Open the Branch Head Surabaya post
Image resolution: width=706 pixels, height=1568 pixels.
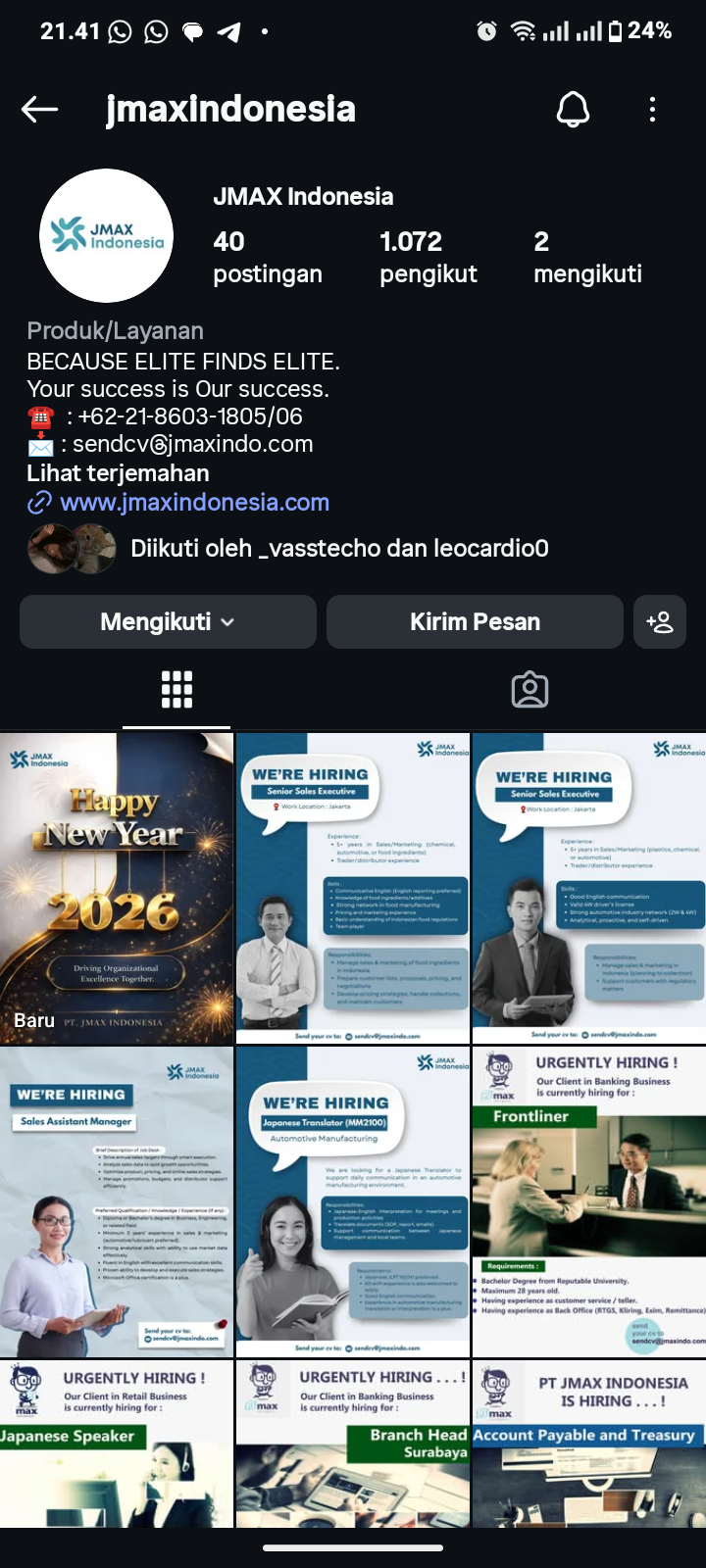tap(353, 1443)
